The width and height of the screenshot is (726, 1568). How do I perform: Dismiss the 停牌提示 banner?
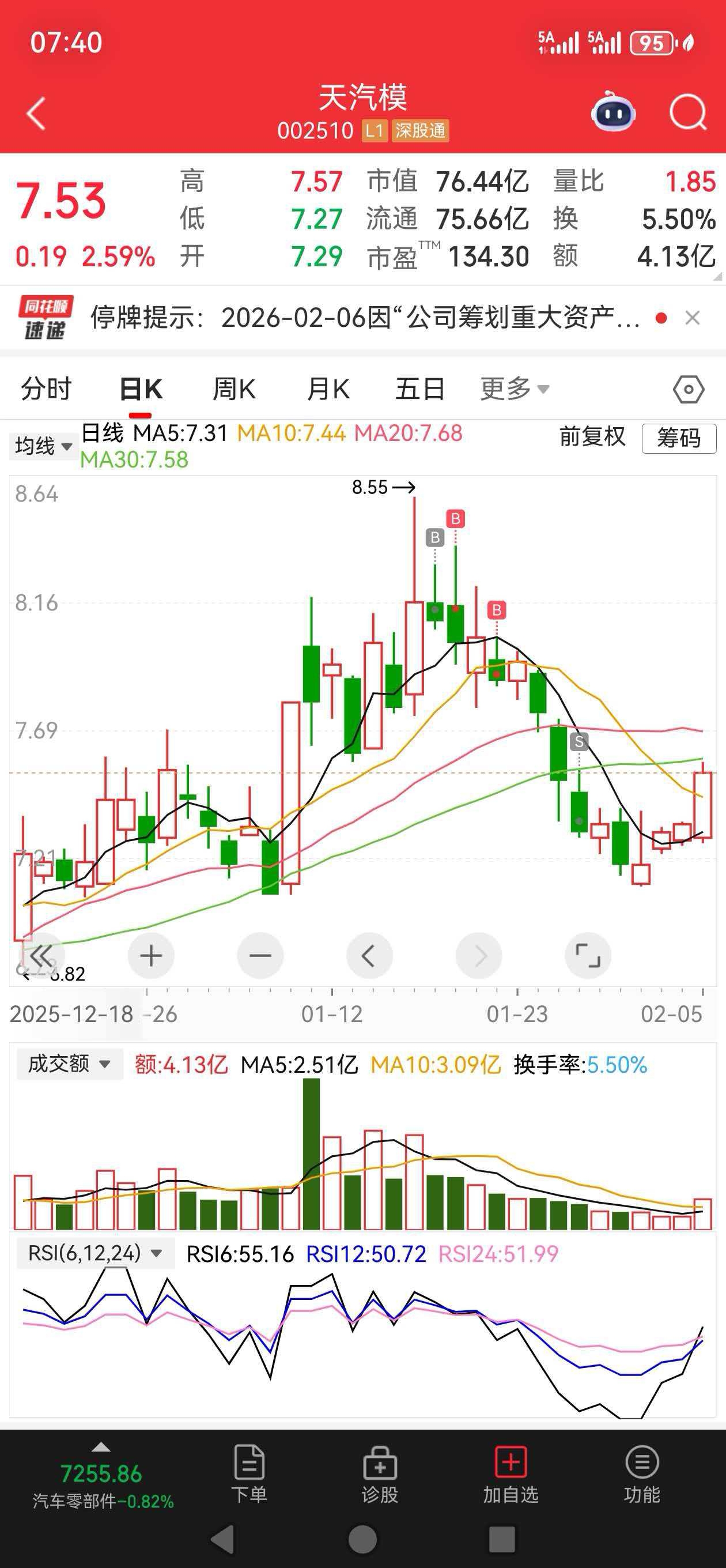pyautogui.click(x=693, y=318)
